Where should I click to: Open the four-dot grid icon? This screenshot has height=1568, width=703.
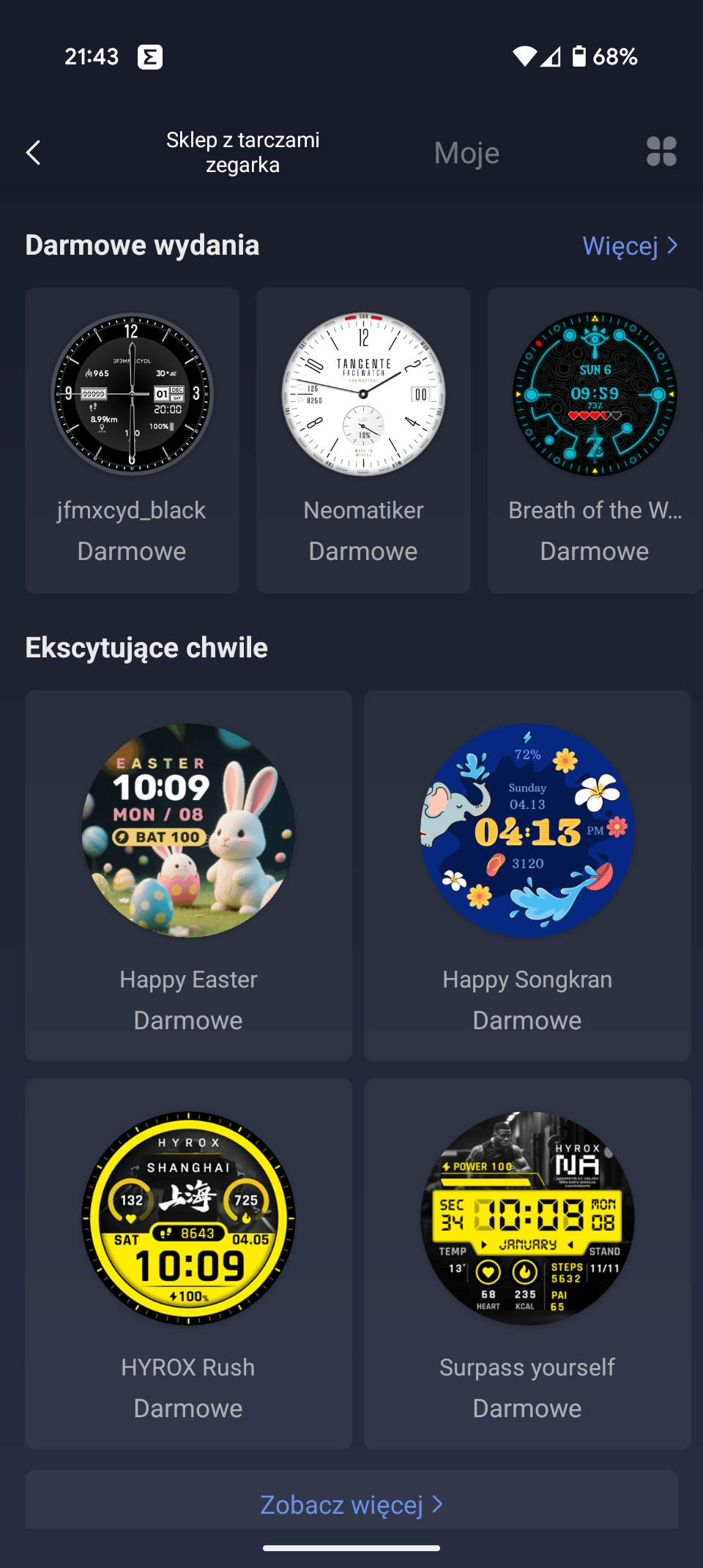(661, 152)
